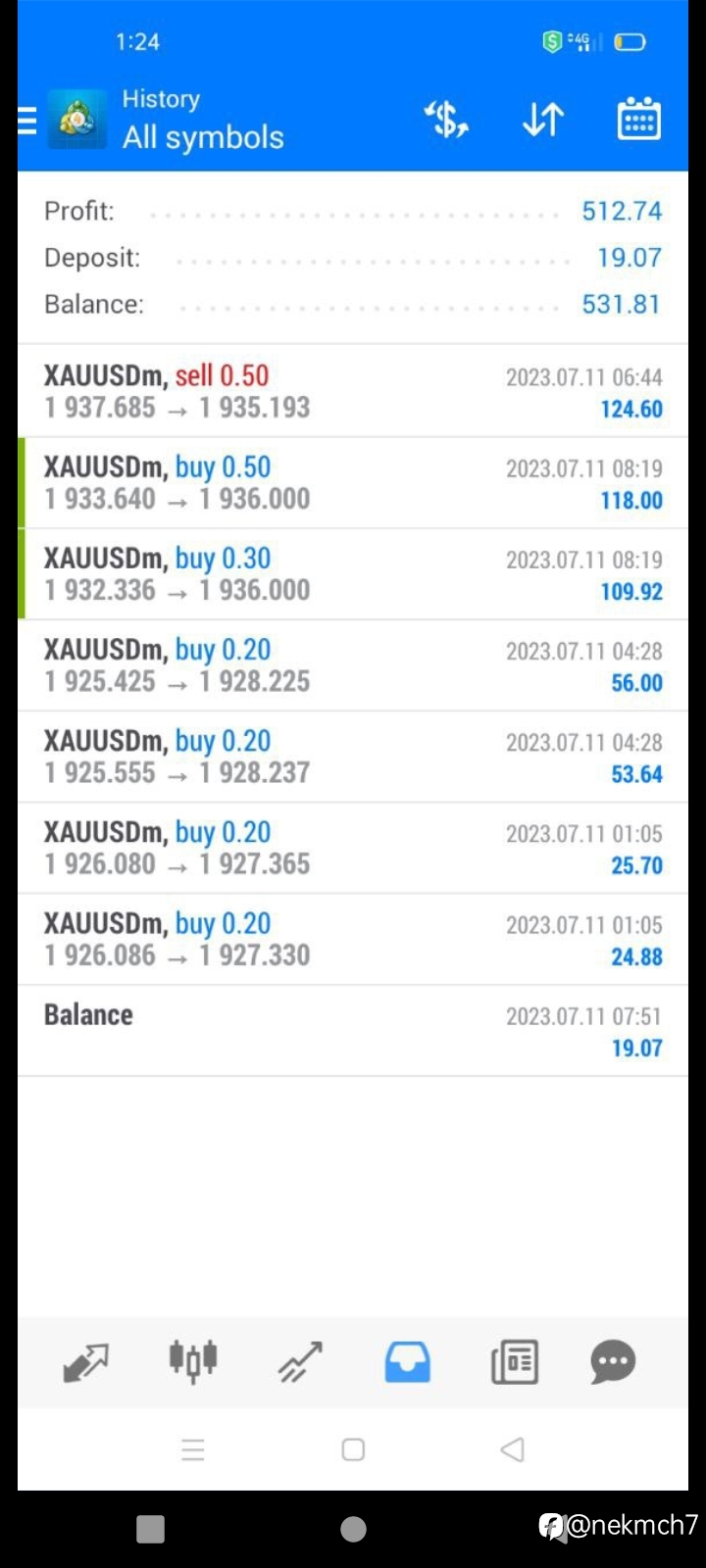Open the sell 0.50 trade with 124.60 profit
706x1568 pixels.
point(353,391)
